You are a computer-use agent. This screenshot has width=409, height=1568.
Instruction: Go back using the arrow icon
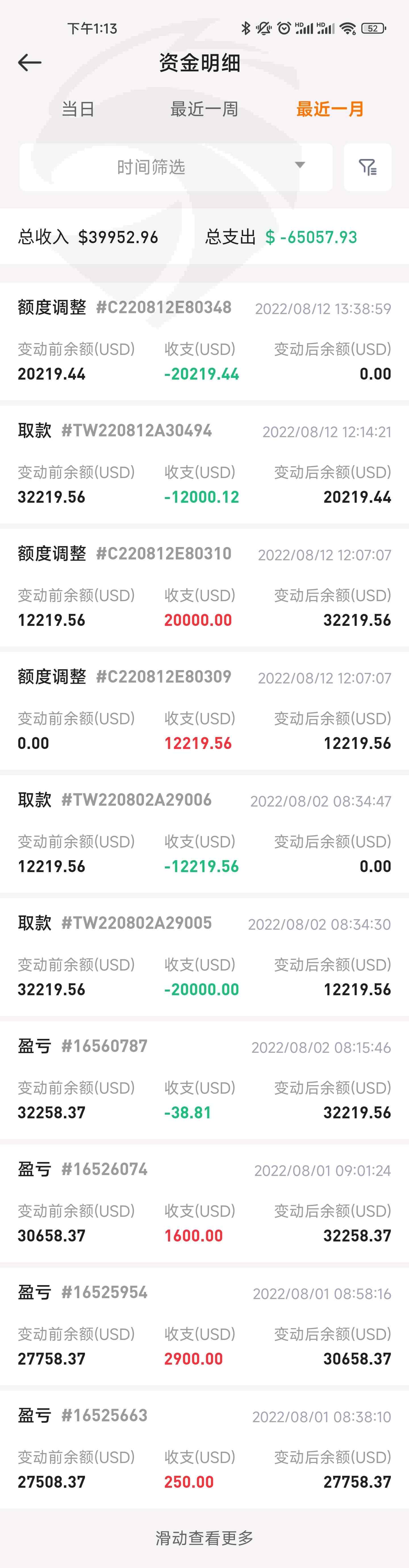click(29, 62)
